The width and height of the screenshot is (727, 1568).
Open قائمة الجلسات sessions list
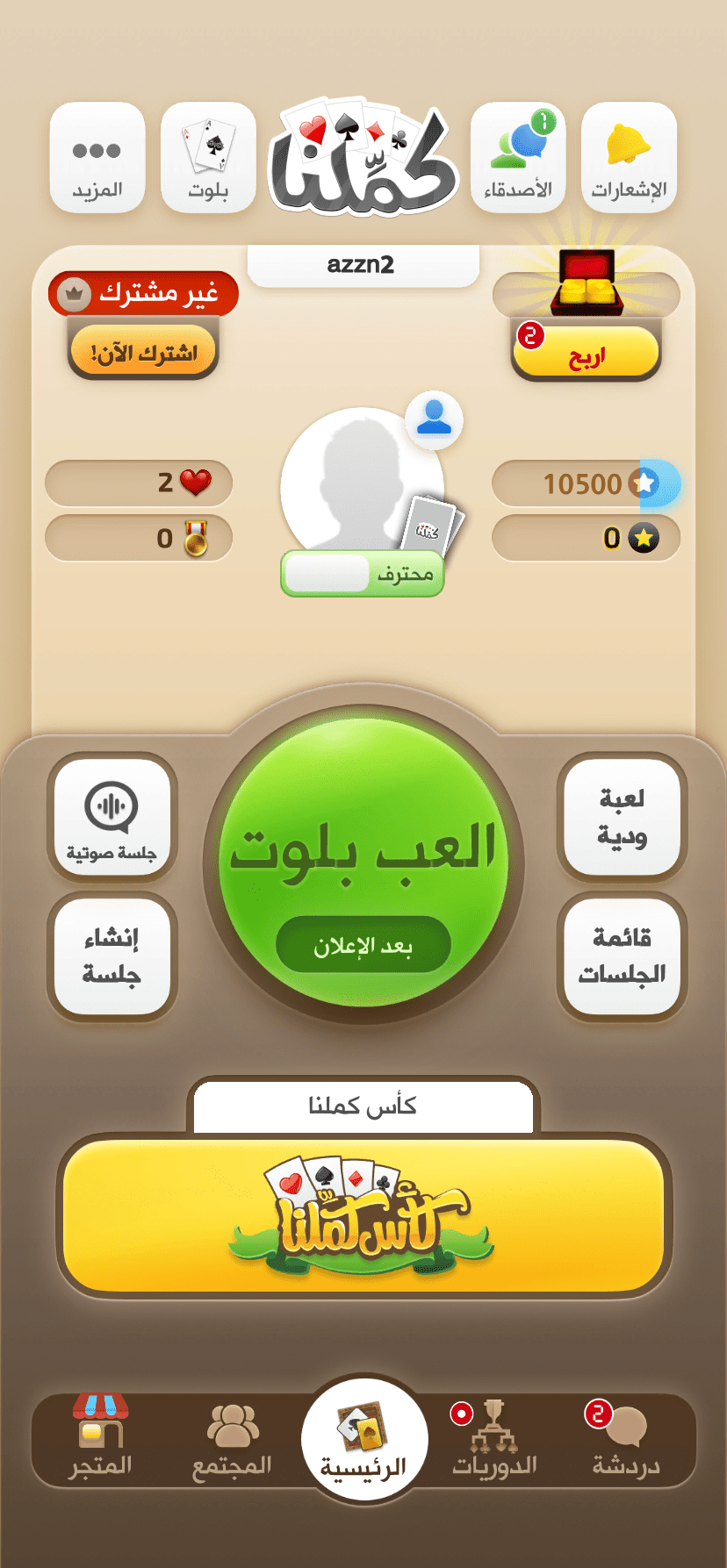(622, 956)
